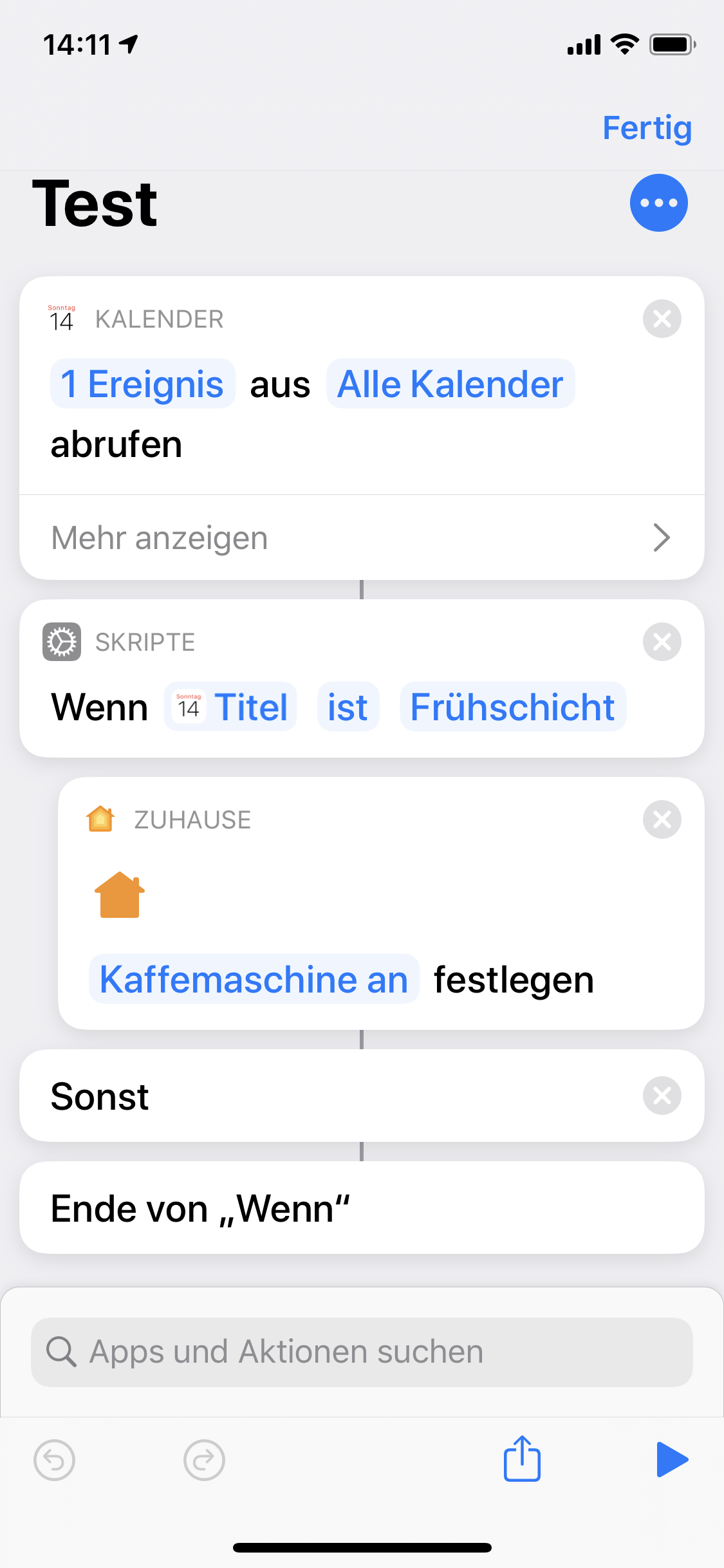This screenshot has height=1568, width=724.
Task: Undo the last change
Action: (x=54, y=1461)
